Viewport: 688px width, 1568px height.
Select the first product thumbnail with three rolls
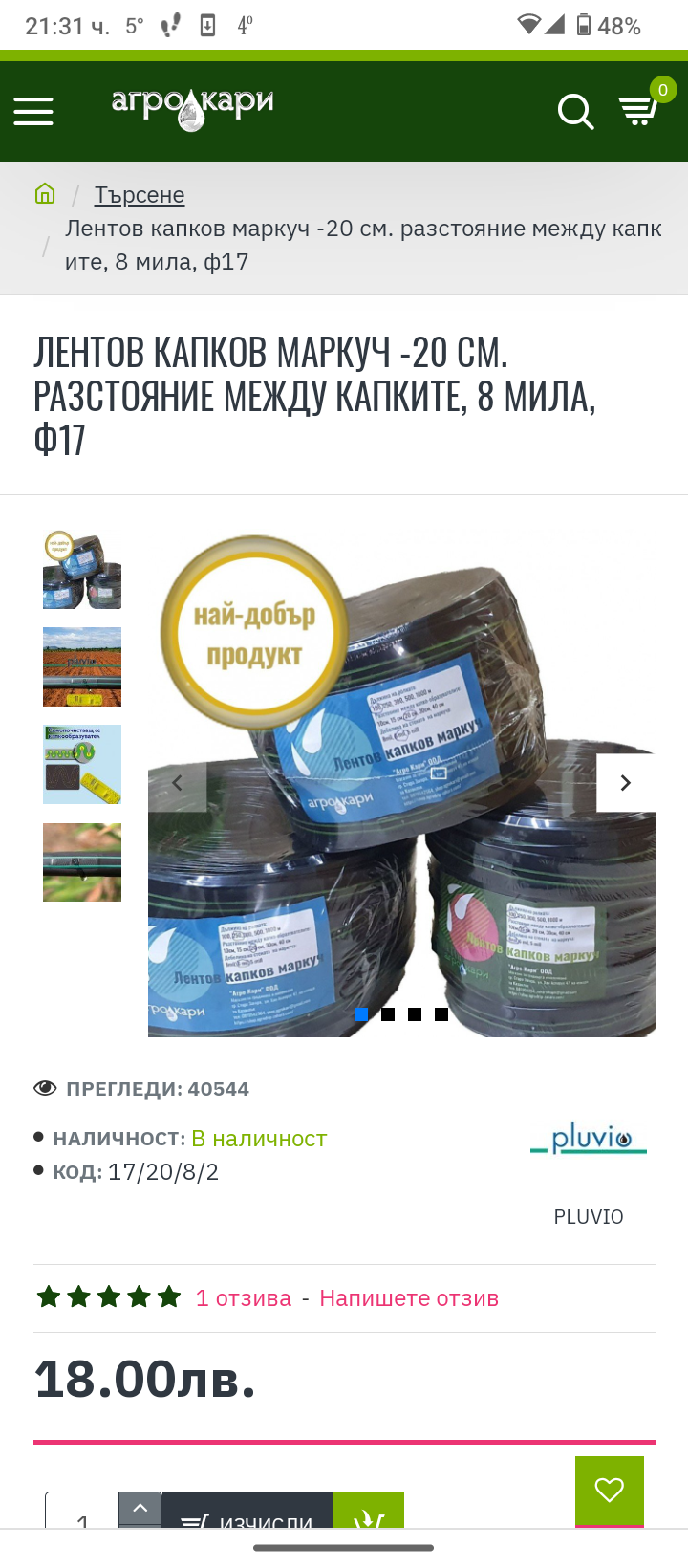[x=82, y=570]
